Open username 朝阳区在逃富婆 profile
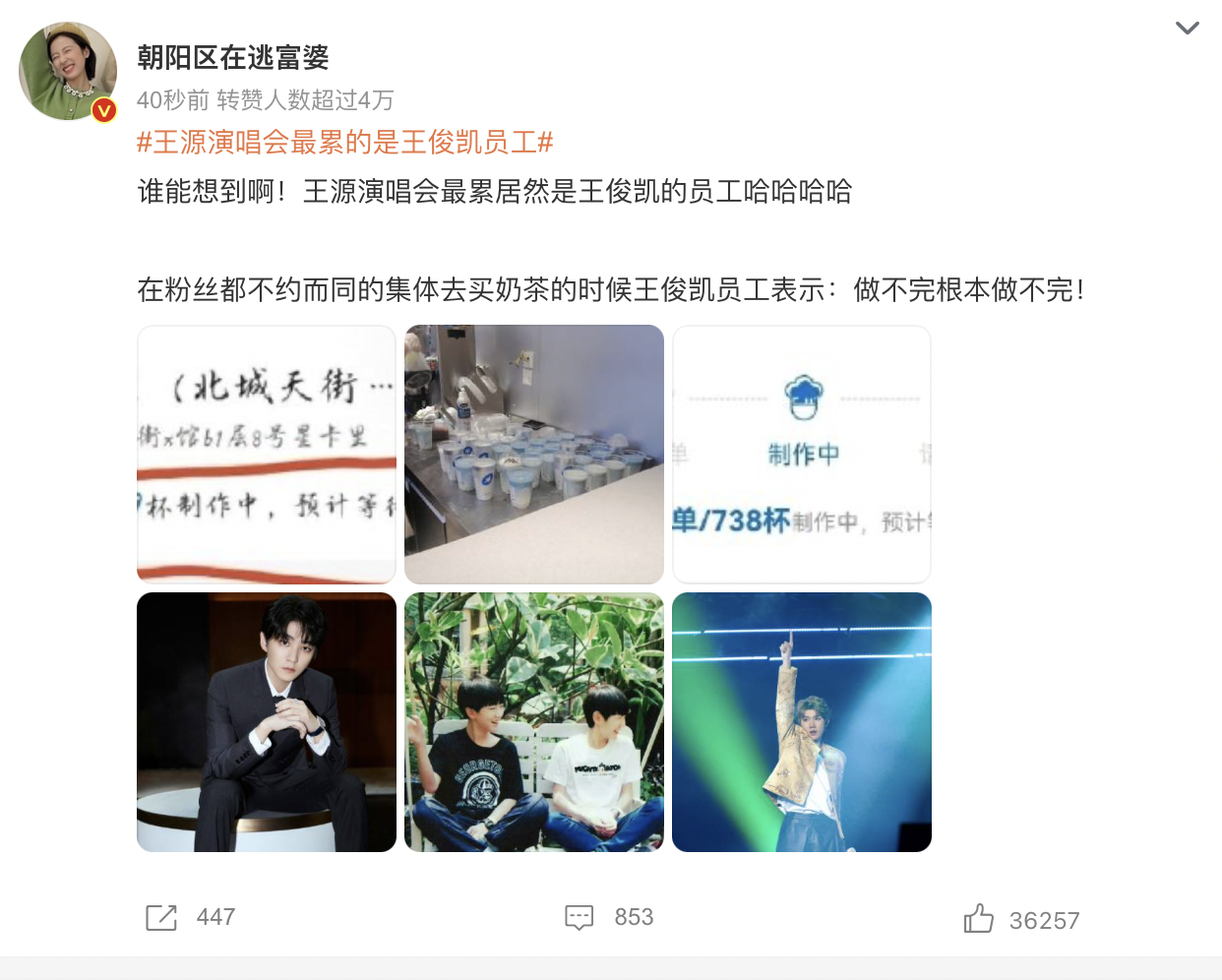This screenshot has width=1222, height=980. click(232, 58)
